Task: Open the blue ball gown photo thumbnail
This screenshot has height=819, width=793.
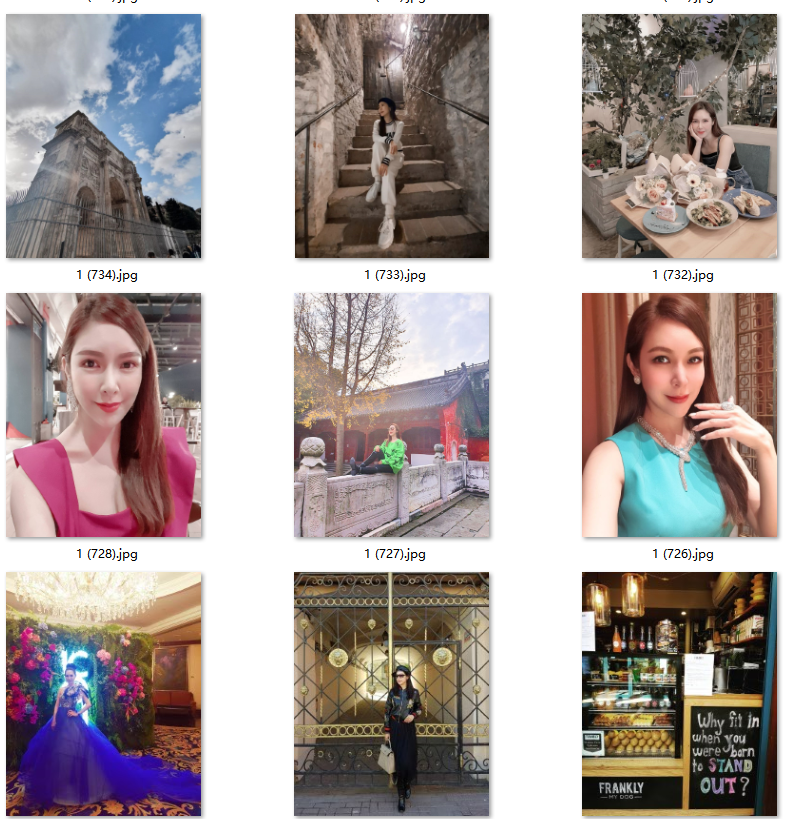Action: pyautogui.click(x=103, y=694)
